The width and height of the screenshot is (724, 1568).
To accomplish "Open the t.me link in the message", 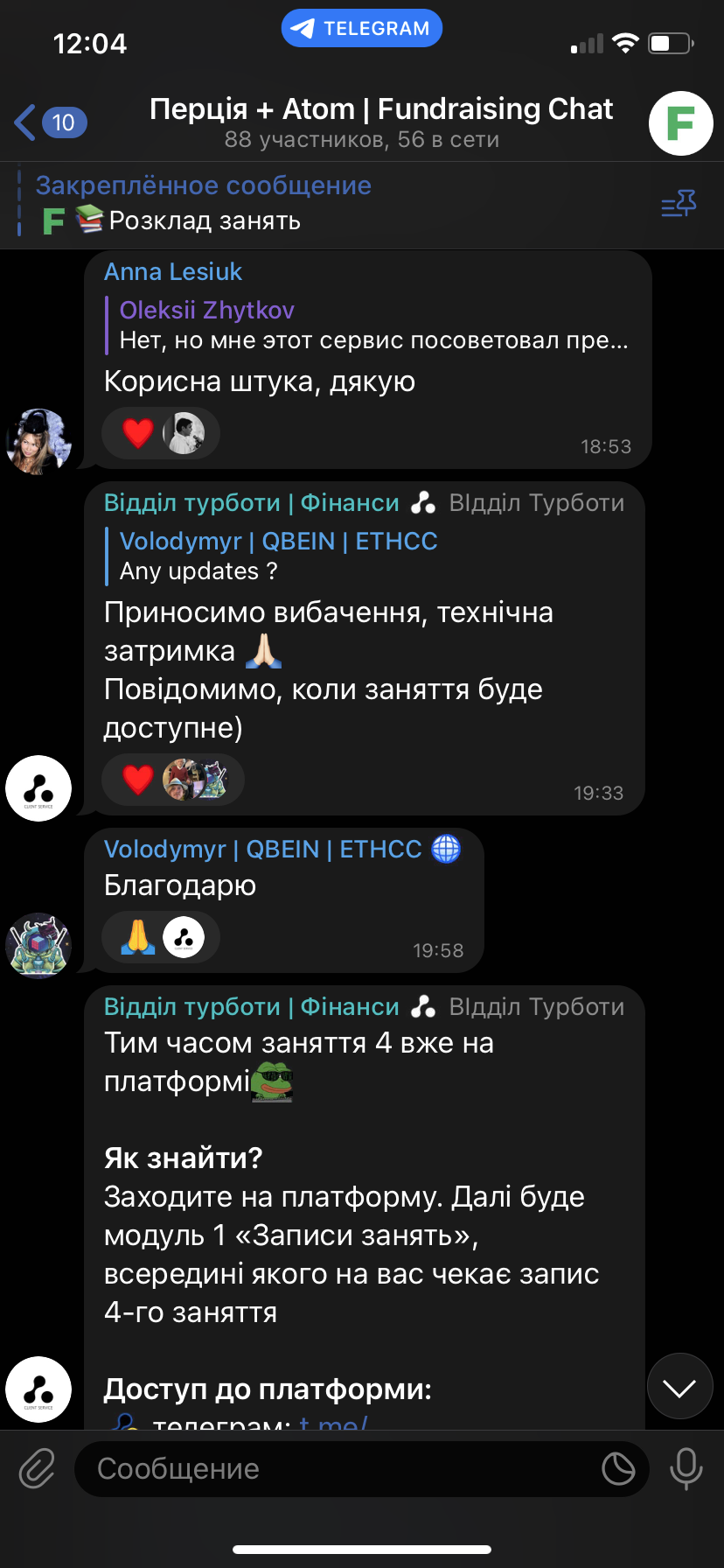I will point(332,1421).
